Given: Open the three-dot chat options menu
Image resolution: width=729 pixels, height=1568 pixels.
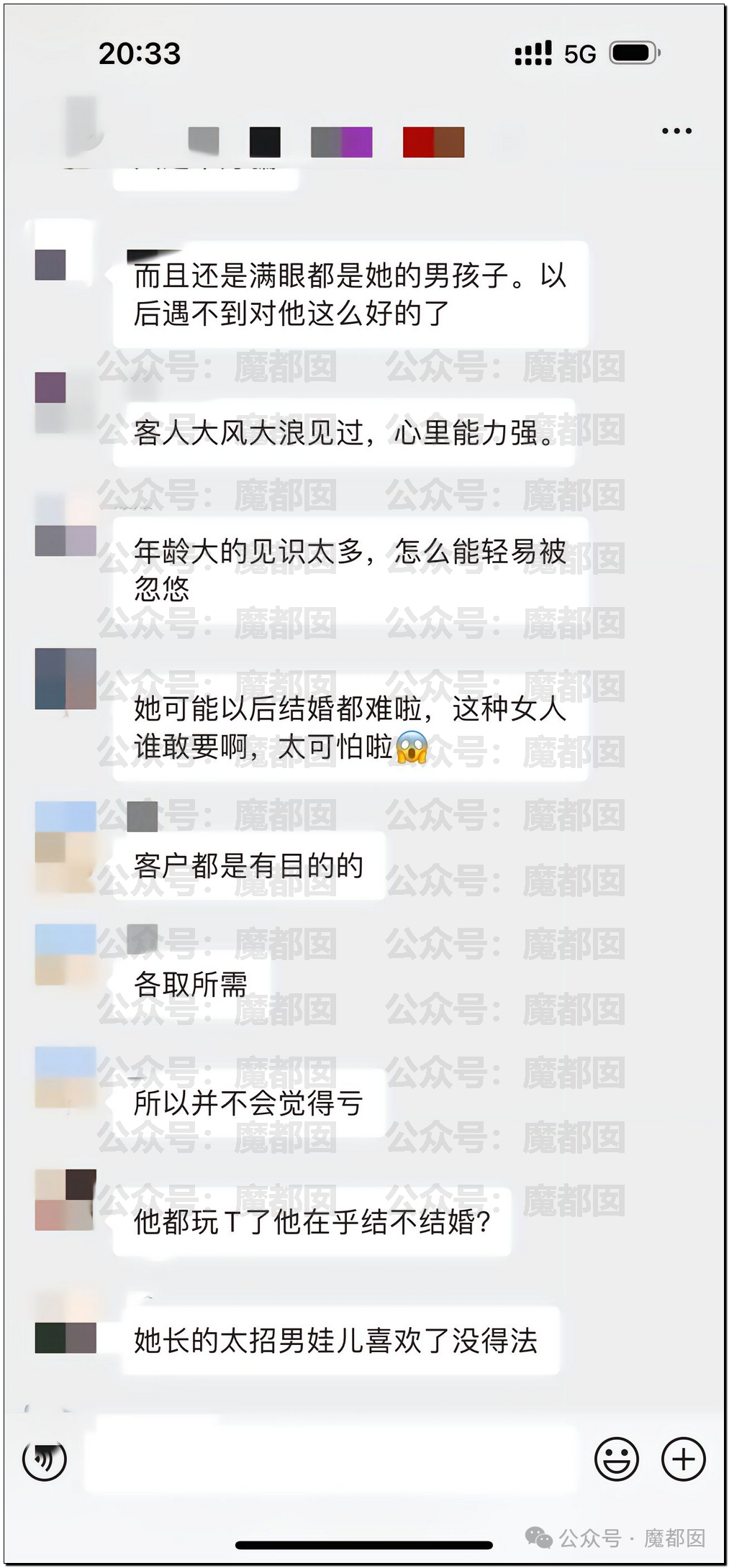Looking at the screenshot, I should tap(676, 131).
